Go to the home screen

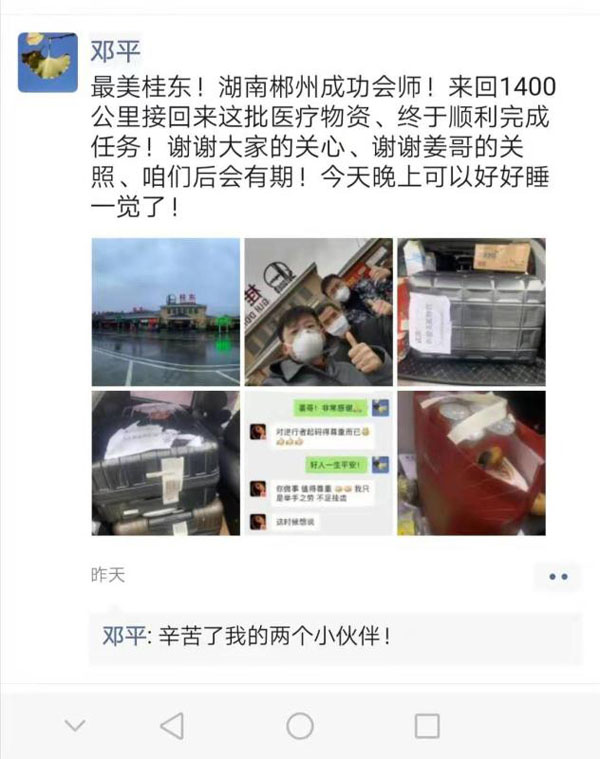(300, 725)
